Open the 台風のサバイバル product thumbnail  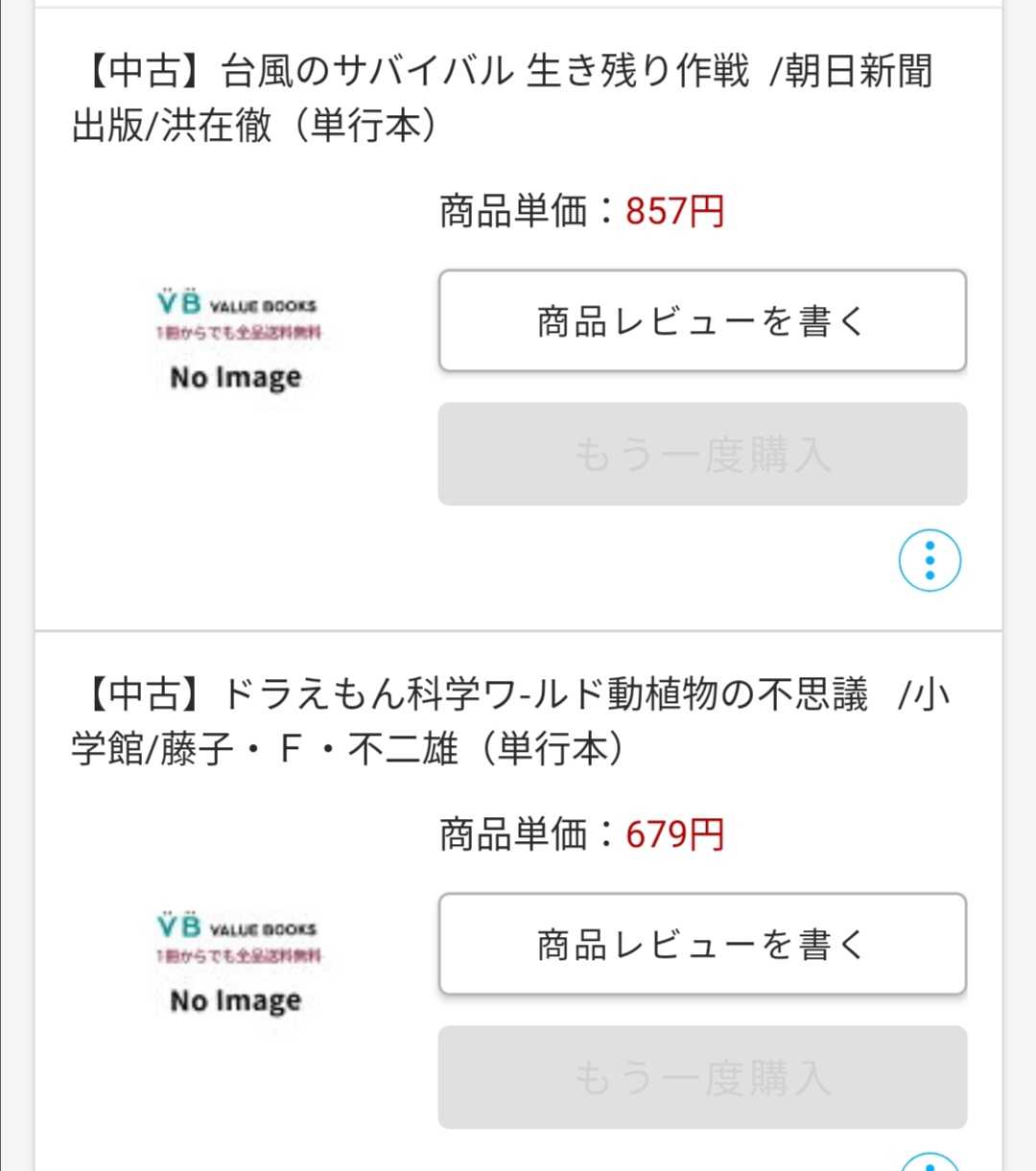click(x=237, y=340)
